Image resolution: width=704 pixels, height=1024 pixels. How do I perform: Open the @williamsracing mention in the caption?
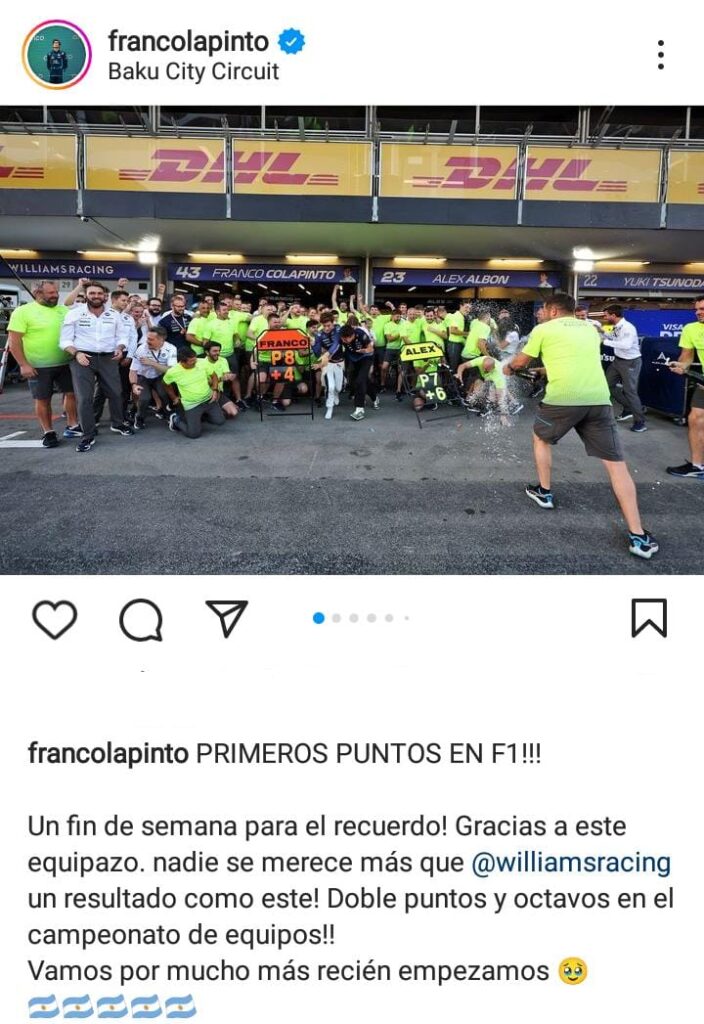coord(570,863)
